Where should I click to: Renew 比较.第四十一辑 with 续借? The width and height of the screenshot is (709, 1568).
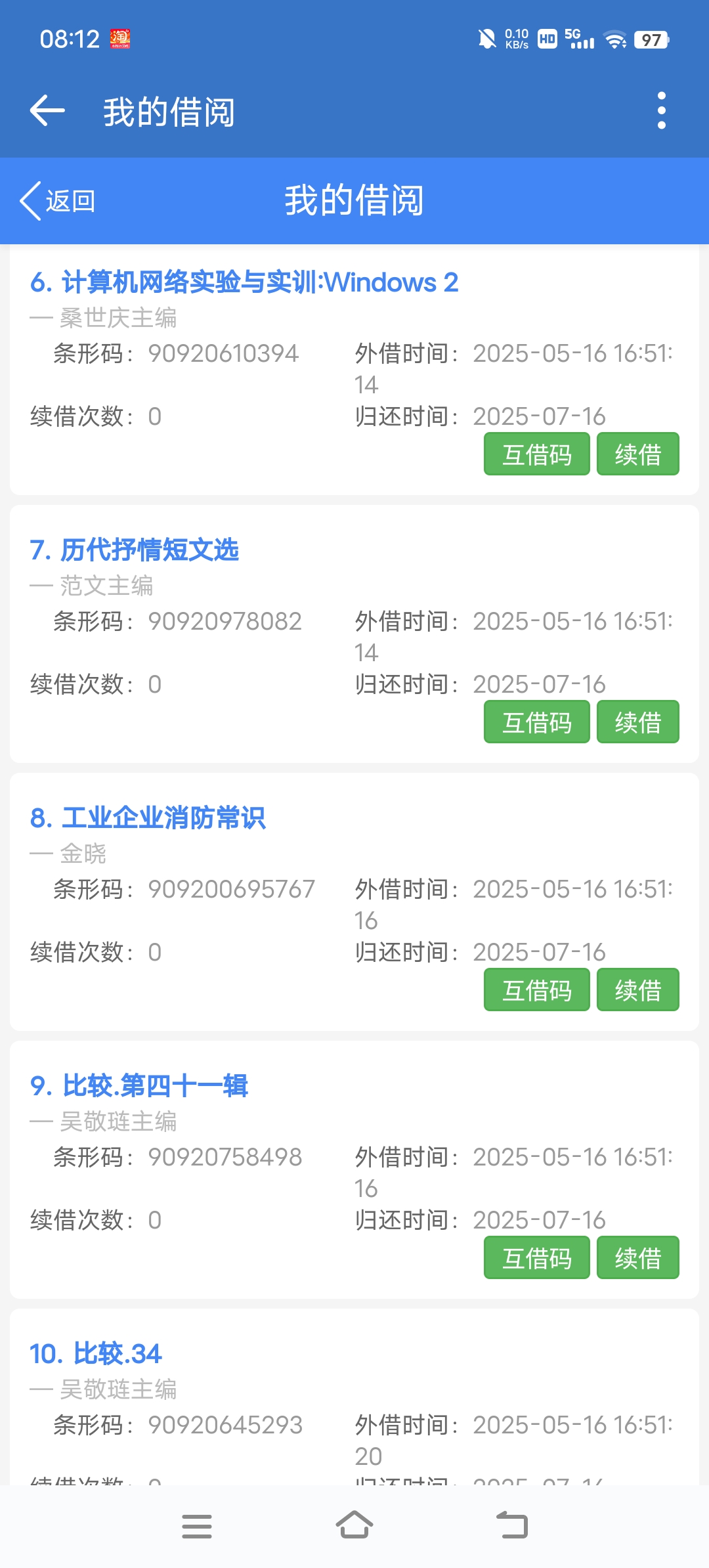[637, 1258]
